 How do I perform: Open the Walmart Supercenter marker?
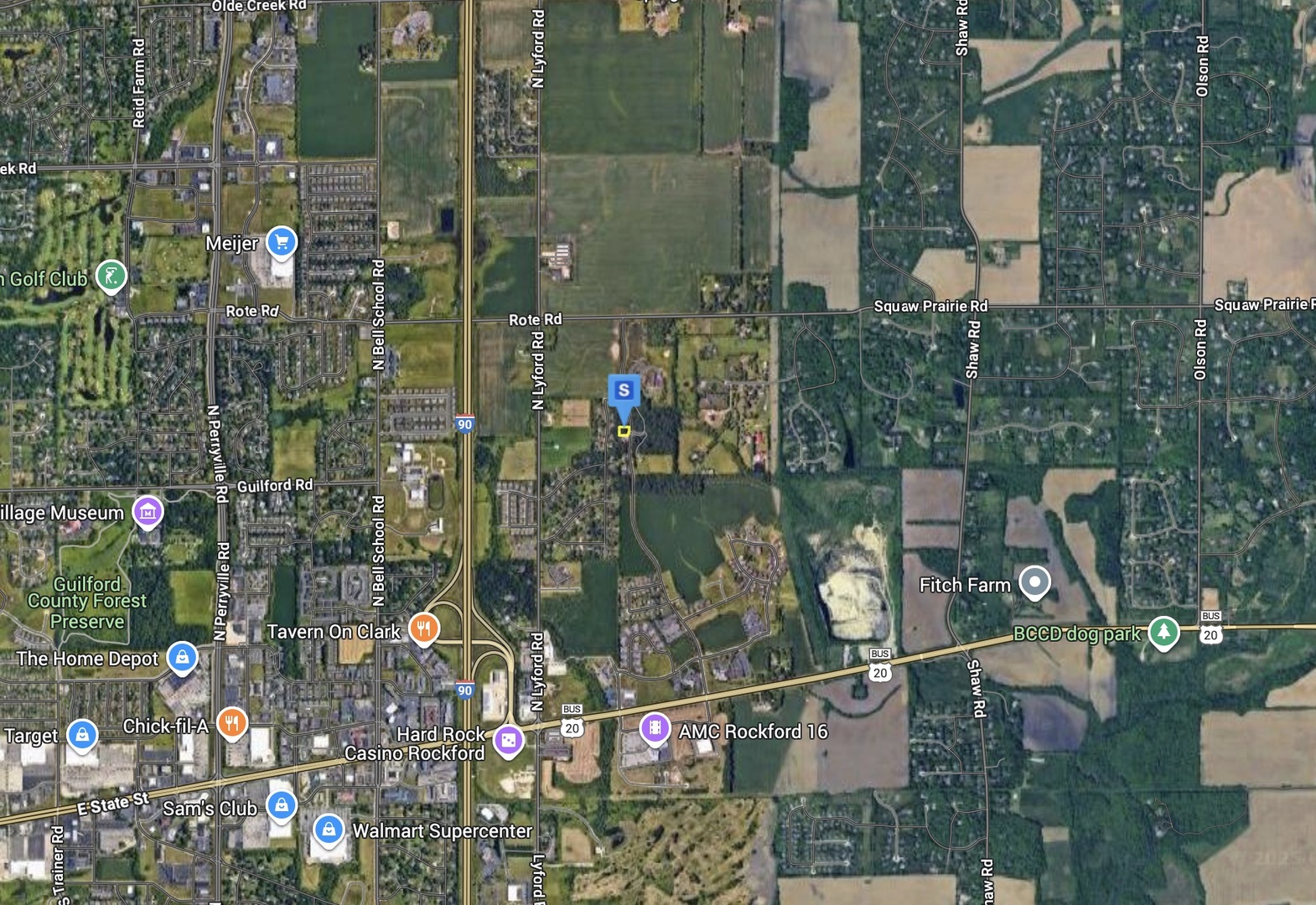click(x=329, y=830)
